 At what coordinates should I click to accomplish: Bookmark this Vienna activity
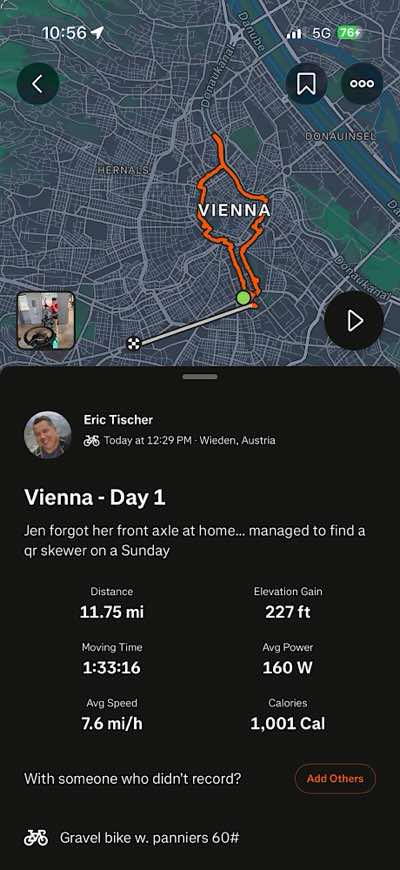pos(306,84)
